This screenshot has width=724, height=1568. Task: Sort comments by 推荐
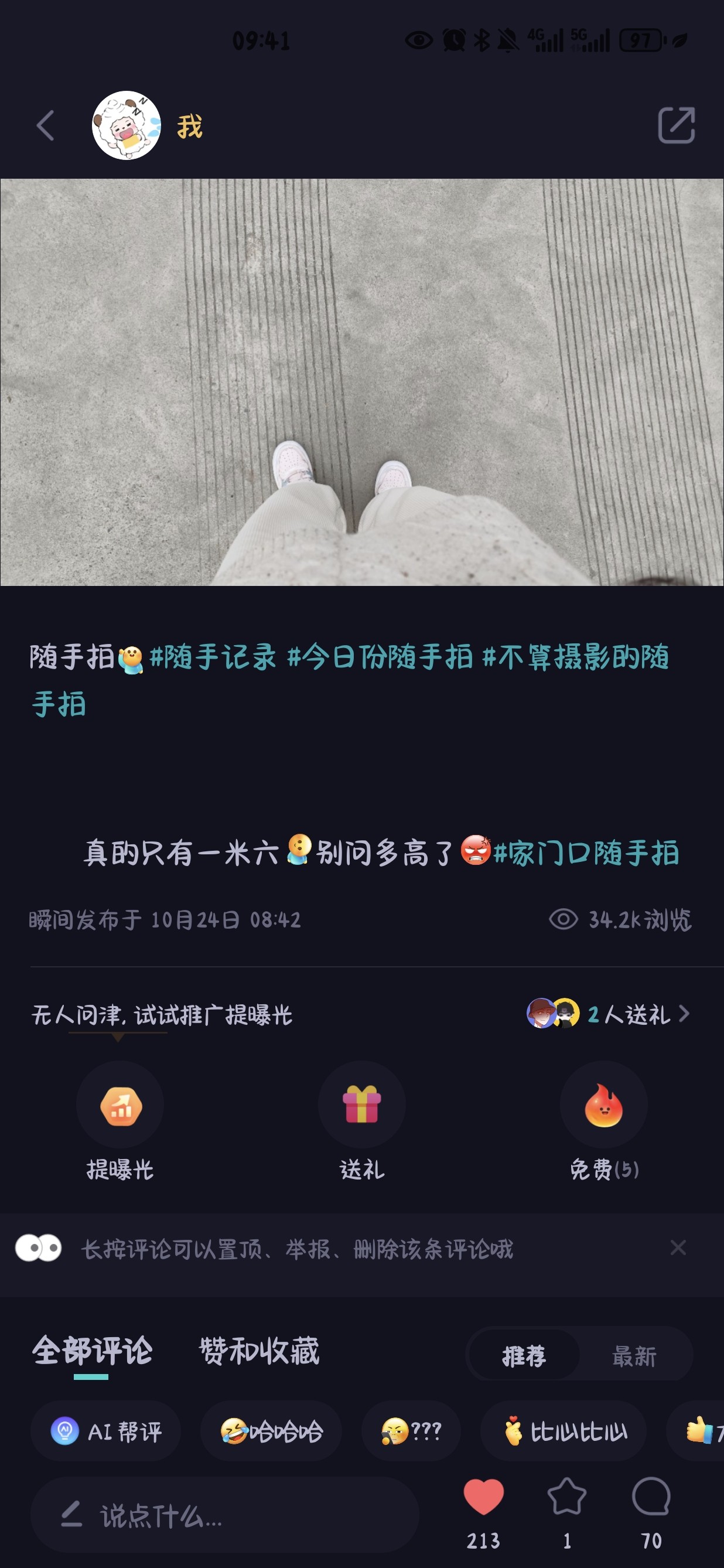tap(524, 1356)
